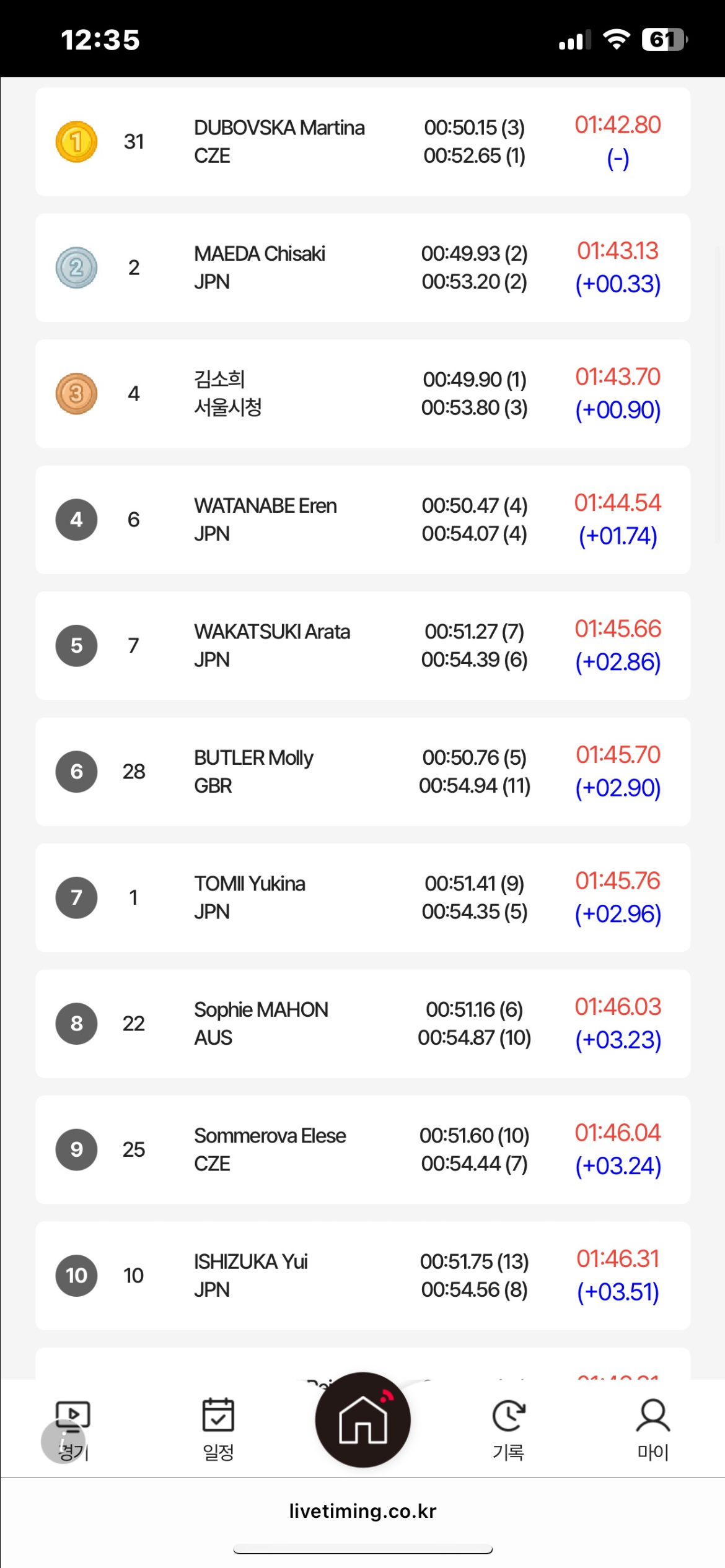Open DUBOVSKA Martina result row
Viewport: 725px width, 1568px height.
pyautogui.click(x=362, y=142)
